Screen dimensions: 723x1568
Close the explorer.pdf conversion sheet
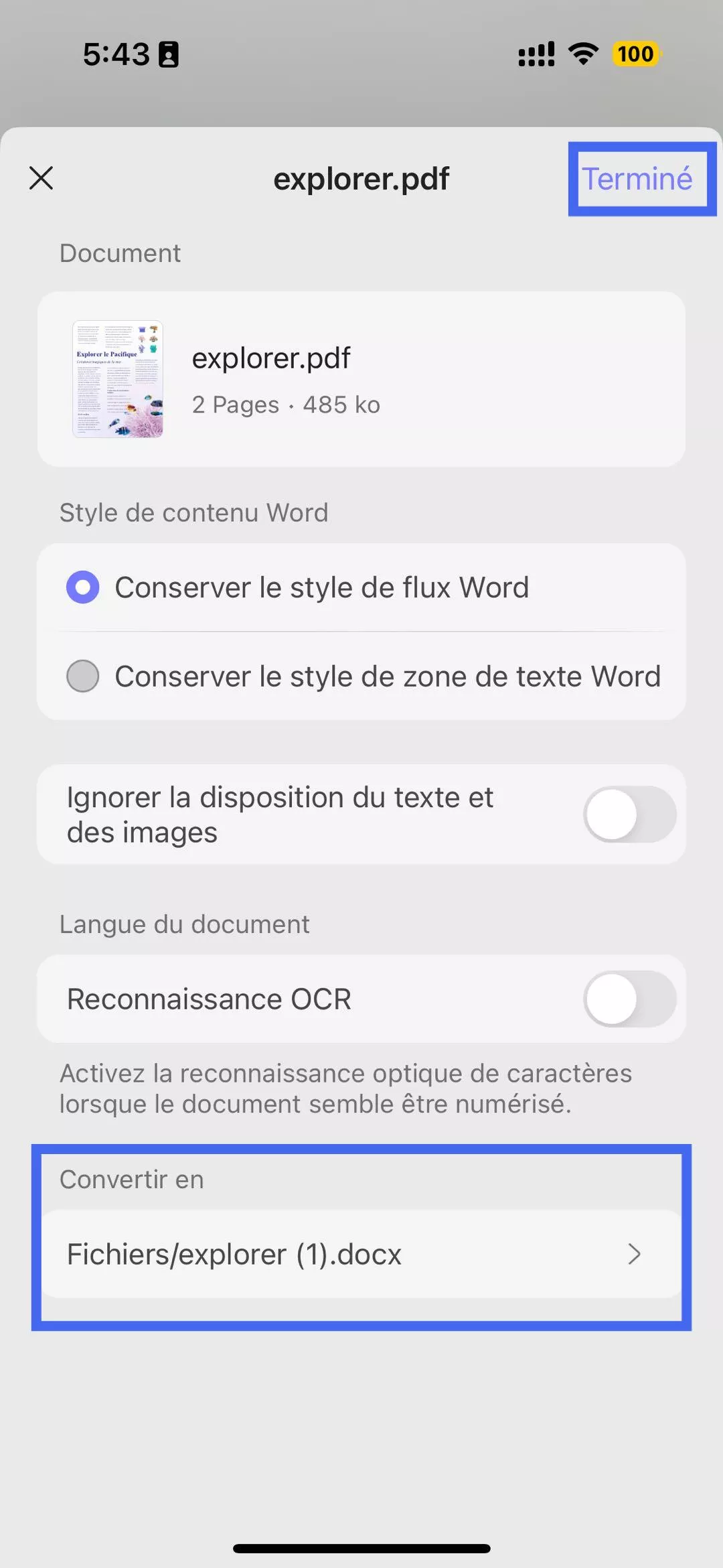[42, 178]
